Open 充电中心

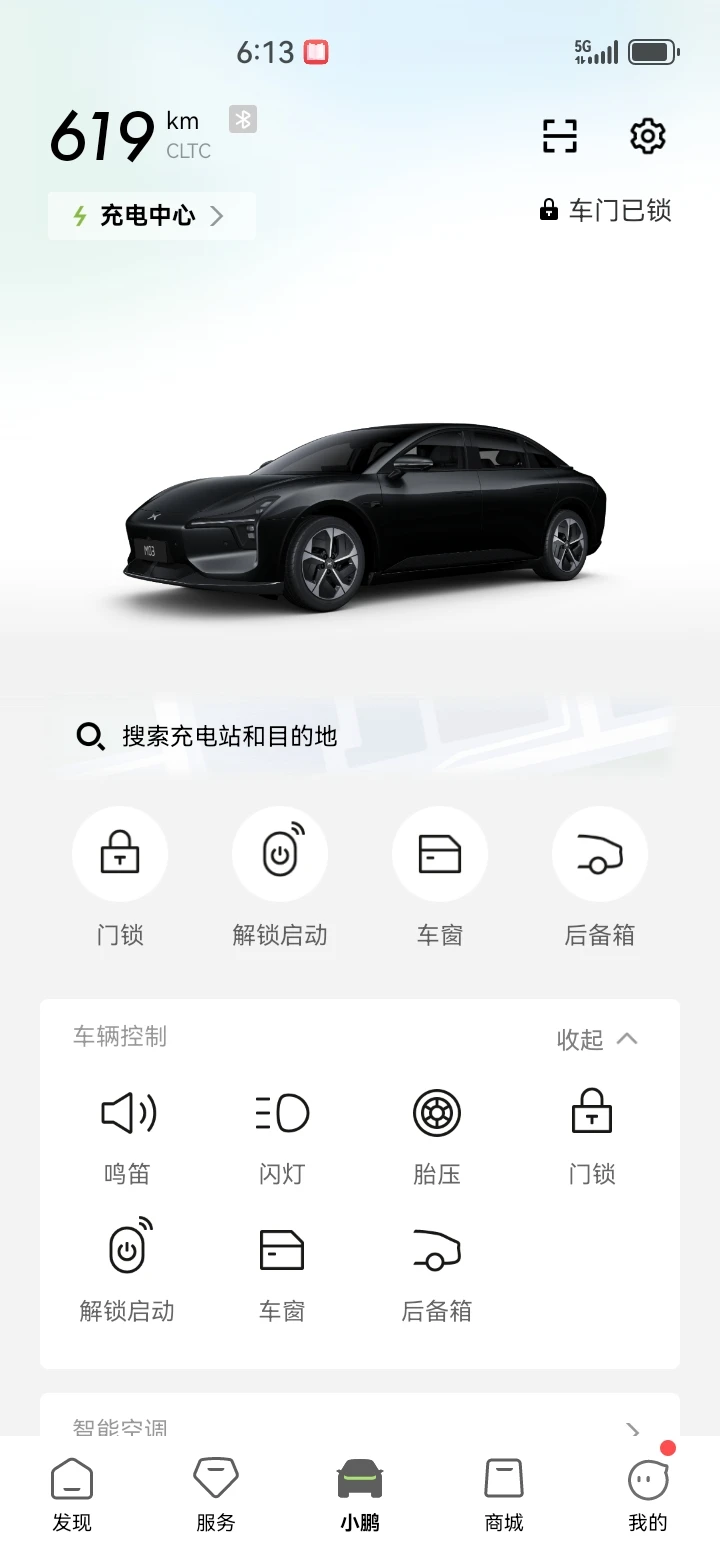click(151, 216)
